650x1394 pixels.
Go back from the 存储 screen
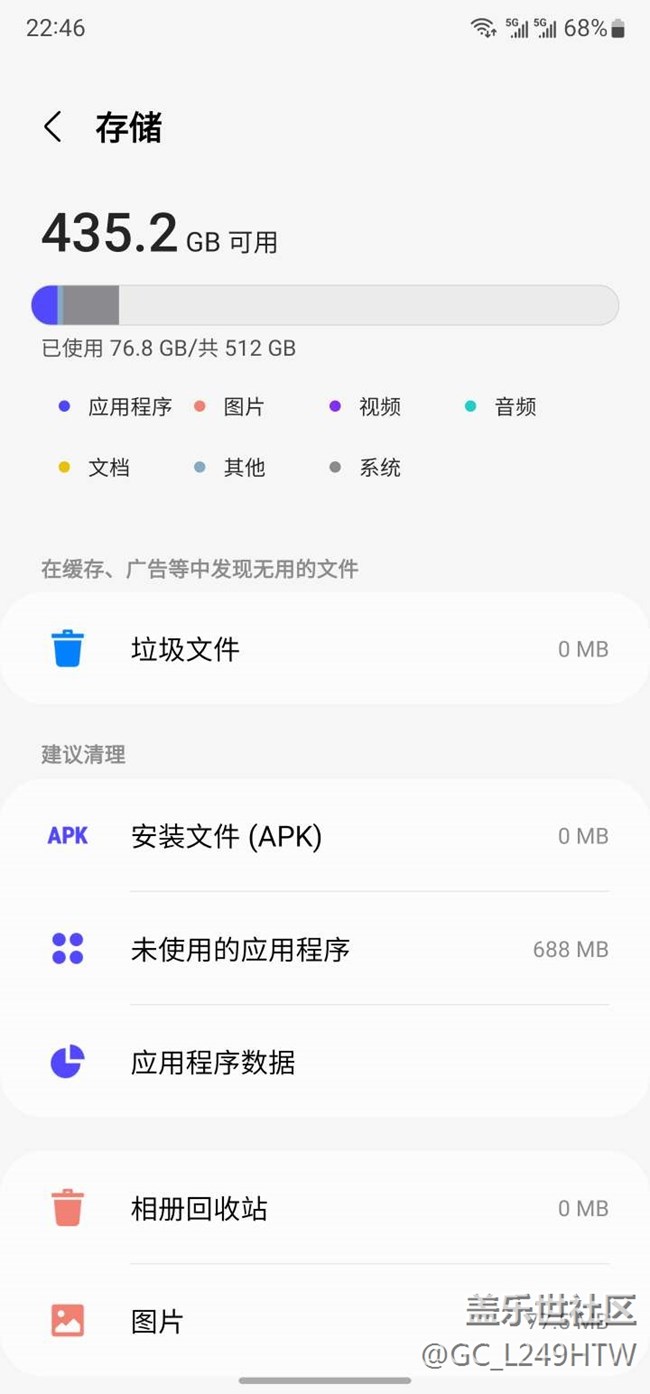tap(53, 128)
